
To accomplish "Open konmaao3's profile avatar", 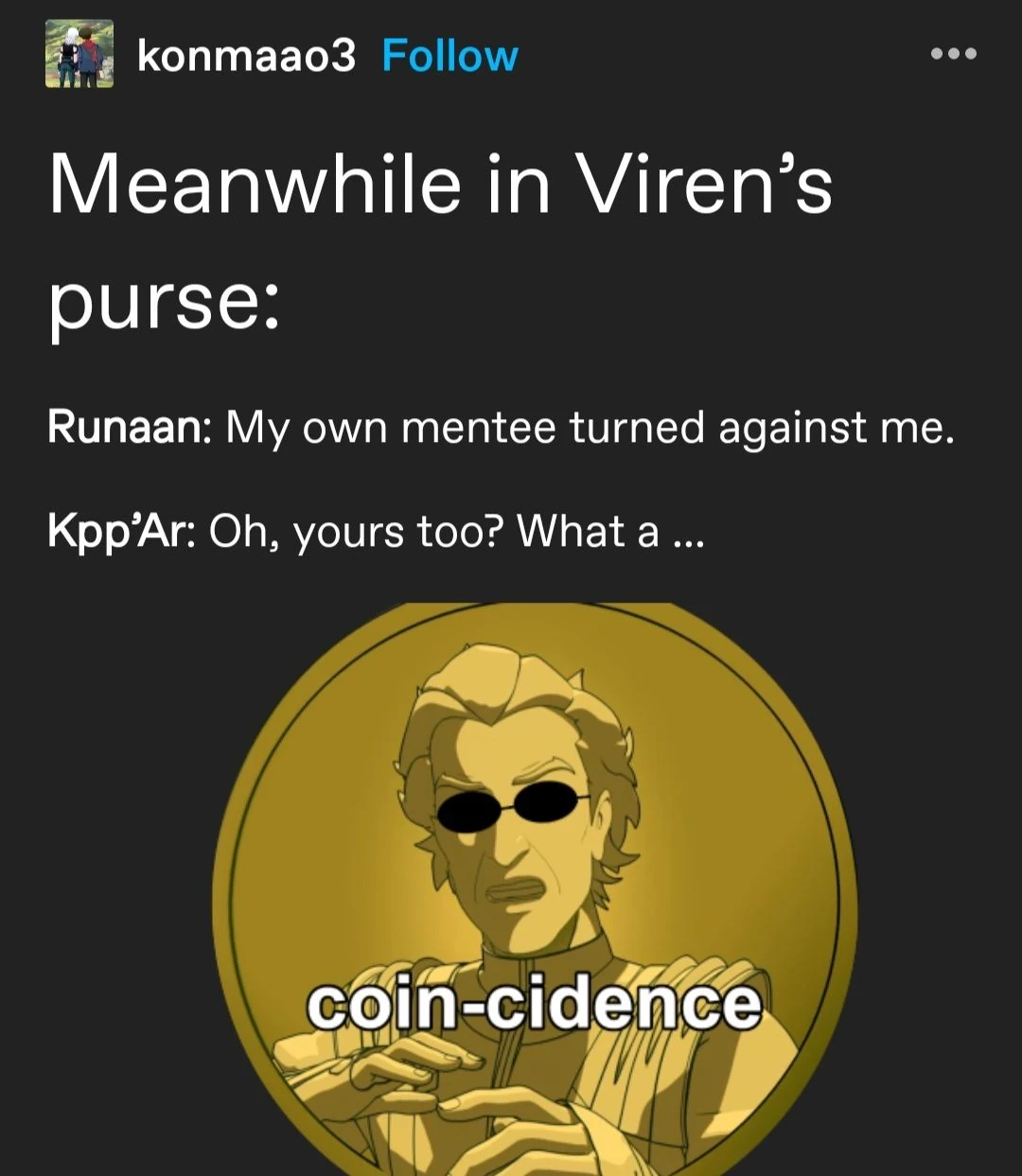I will click(x=79, y=54).
